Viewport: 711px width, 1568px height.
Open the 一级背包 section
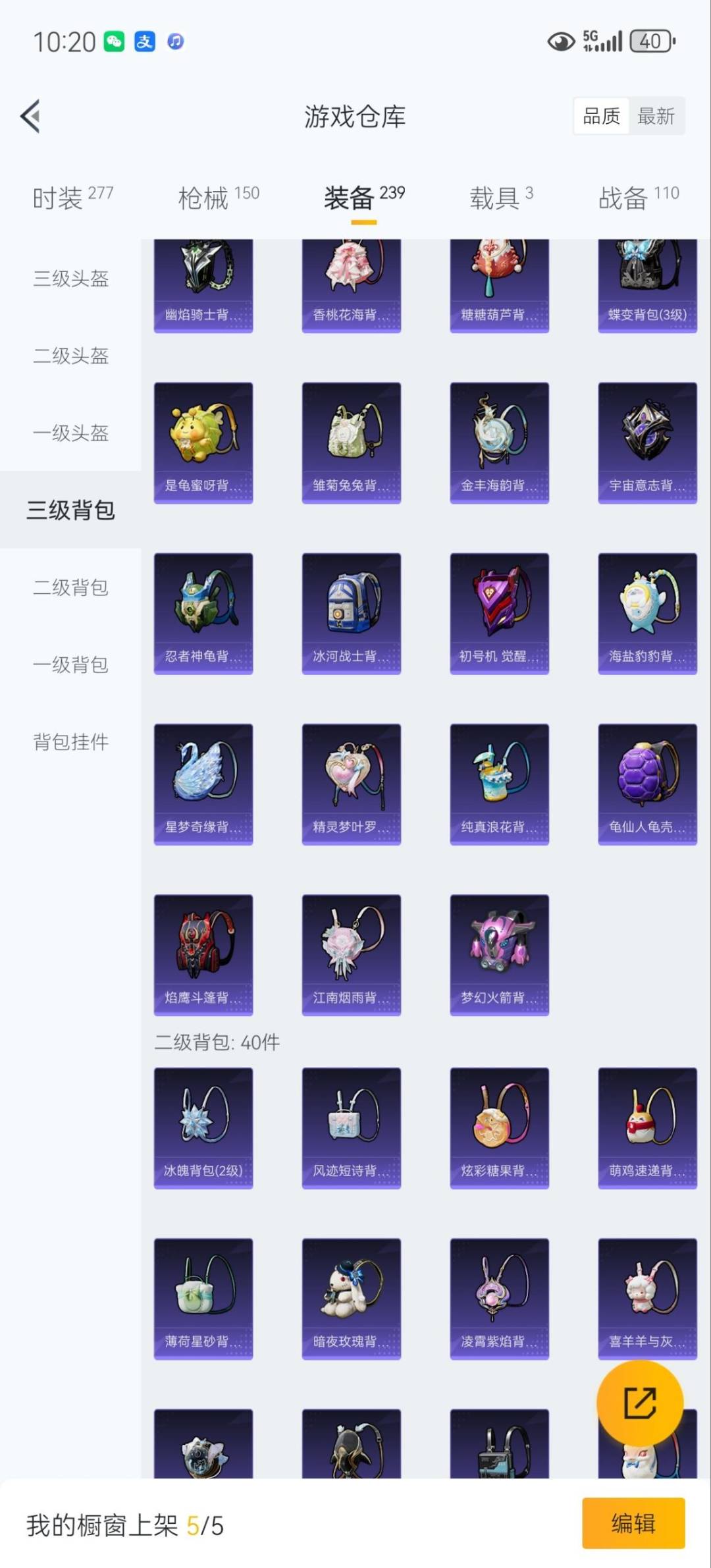[x=72, y=666]
